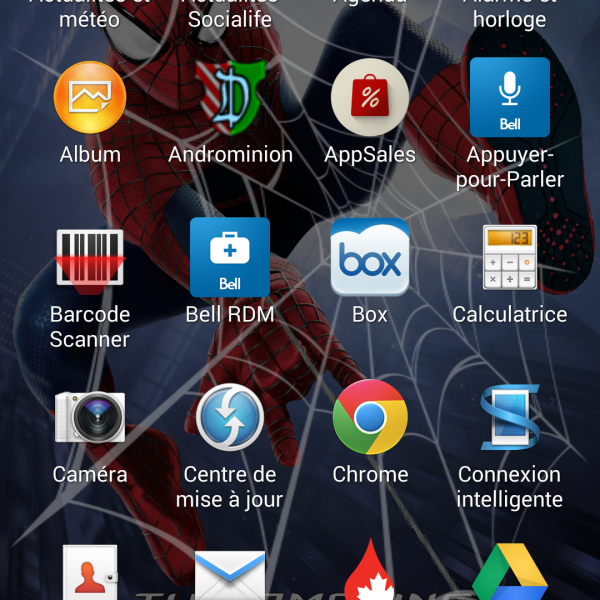Open the Album app
The image size is (600, 600).
coord(90,98)
